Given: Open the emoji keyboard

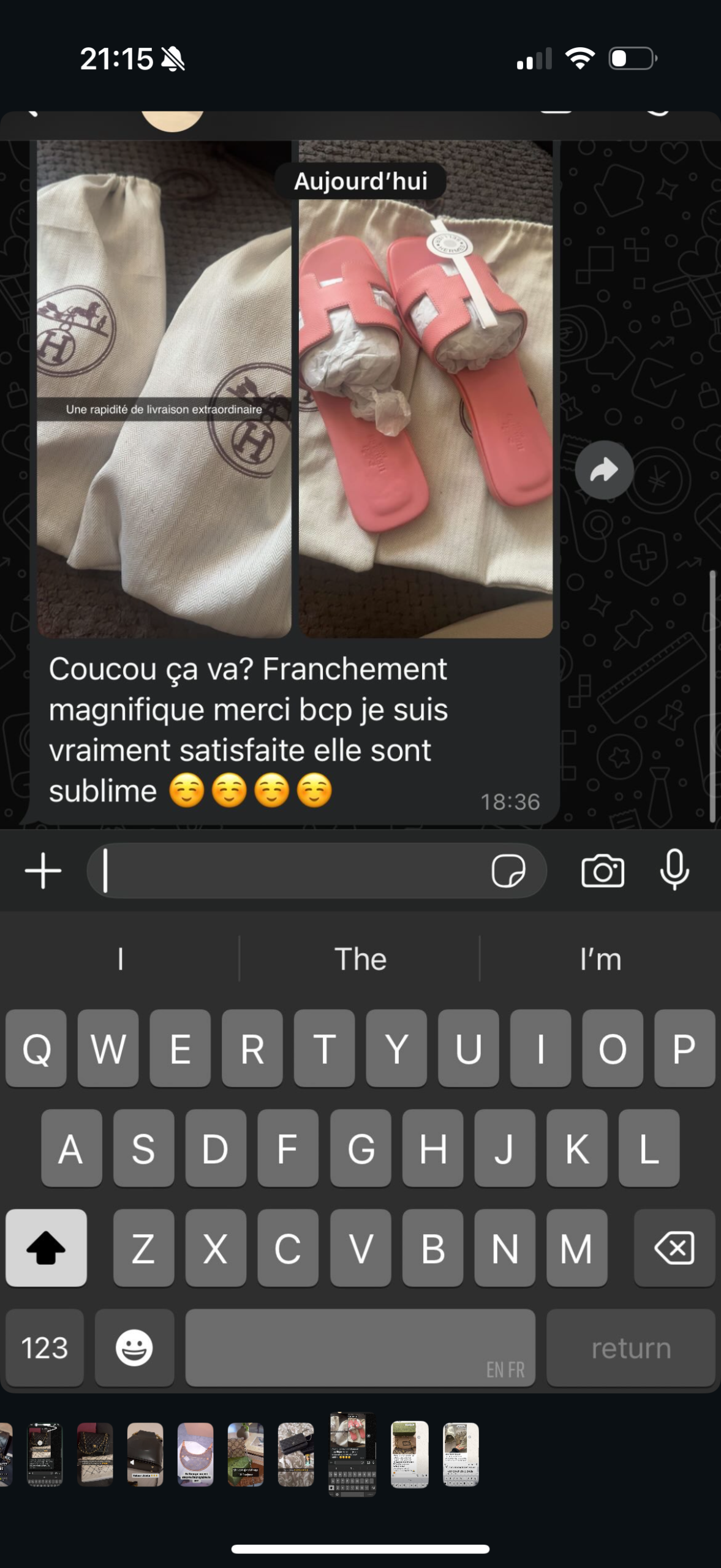Looking at the screenshot, I should [x=134, y=1347].
